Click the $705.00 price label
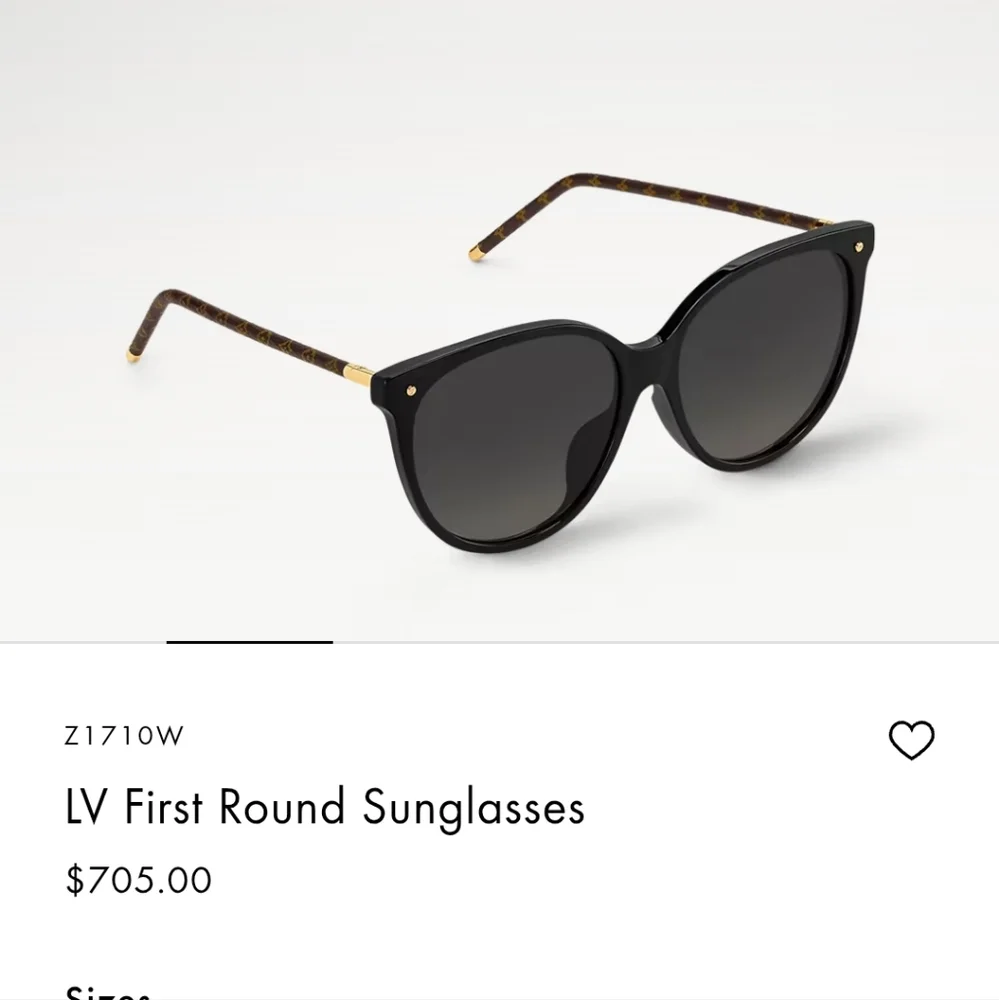Image resolution: width=999 pixels, height=1000 pixels. 137,881
